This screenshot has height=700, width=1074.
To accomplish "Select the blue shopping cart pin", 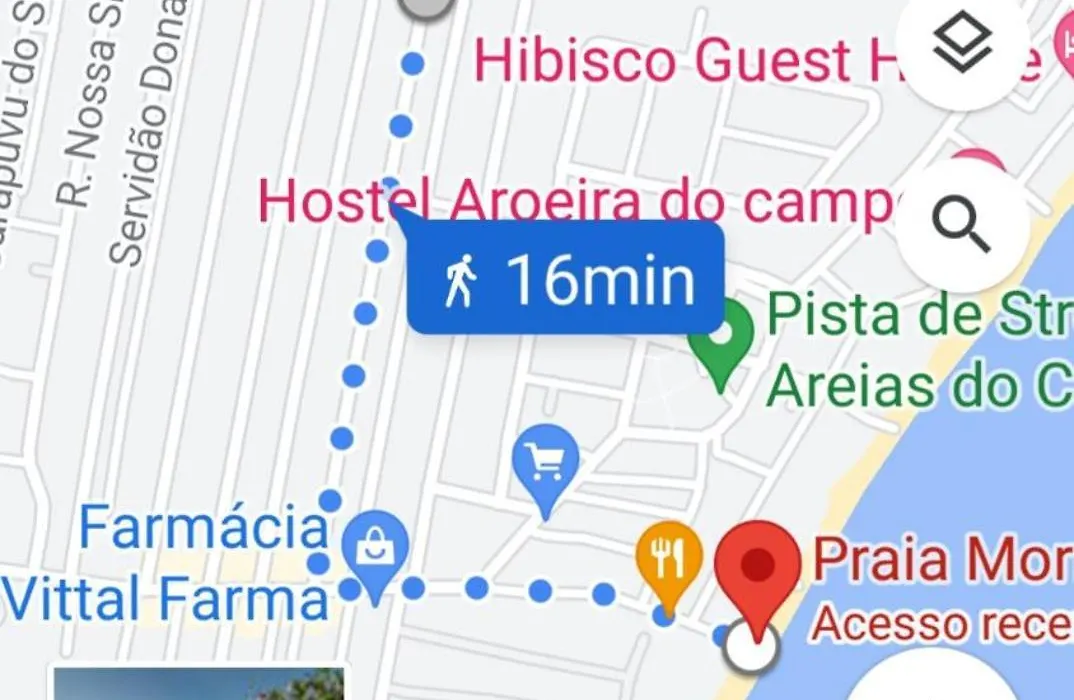I will [x=545, y=463].
